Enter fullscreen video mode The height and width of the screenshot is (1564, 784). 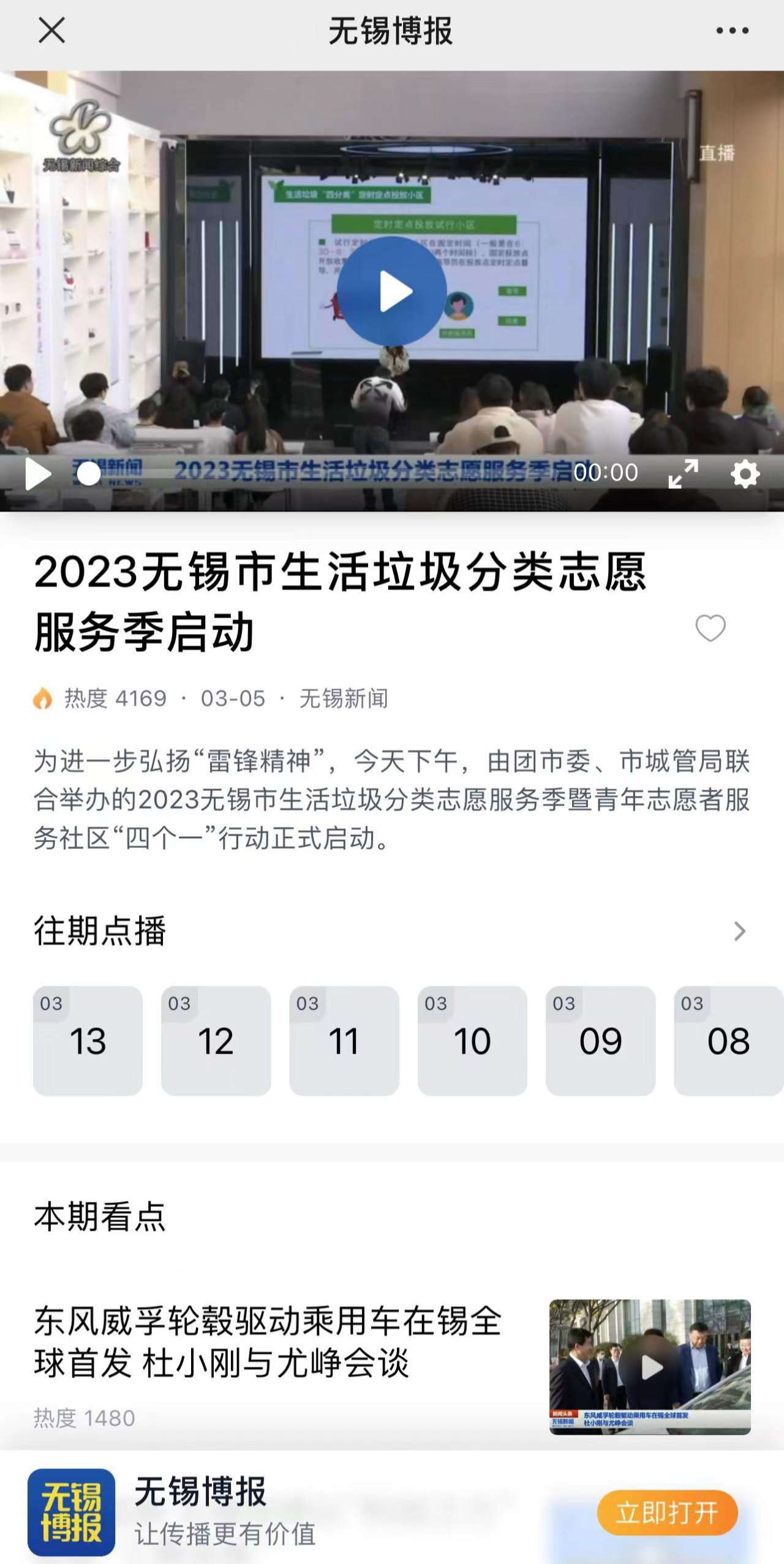click(x=683, y=474)
